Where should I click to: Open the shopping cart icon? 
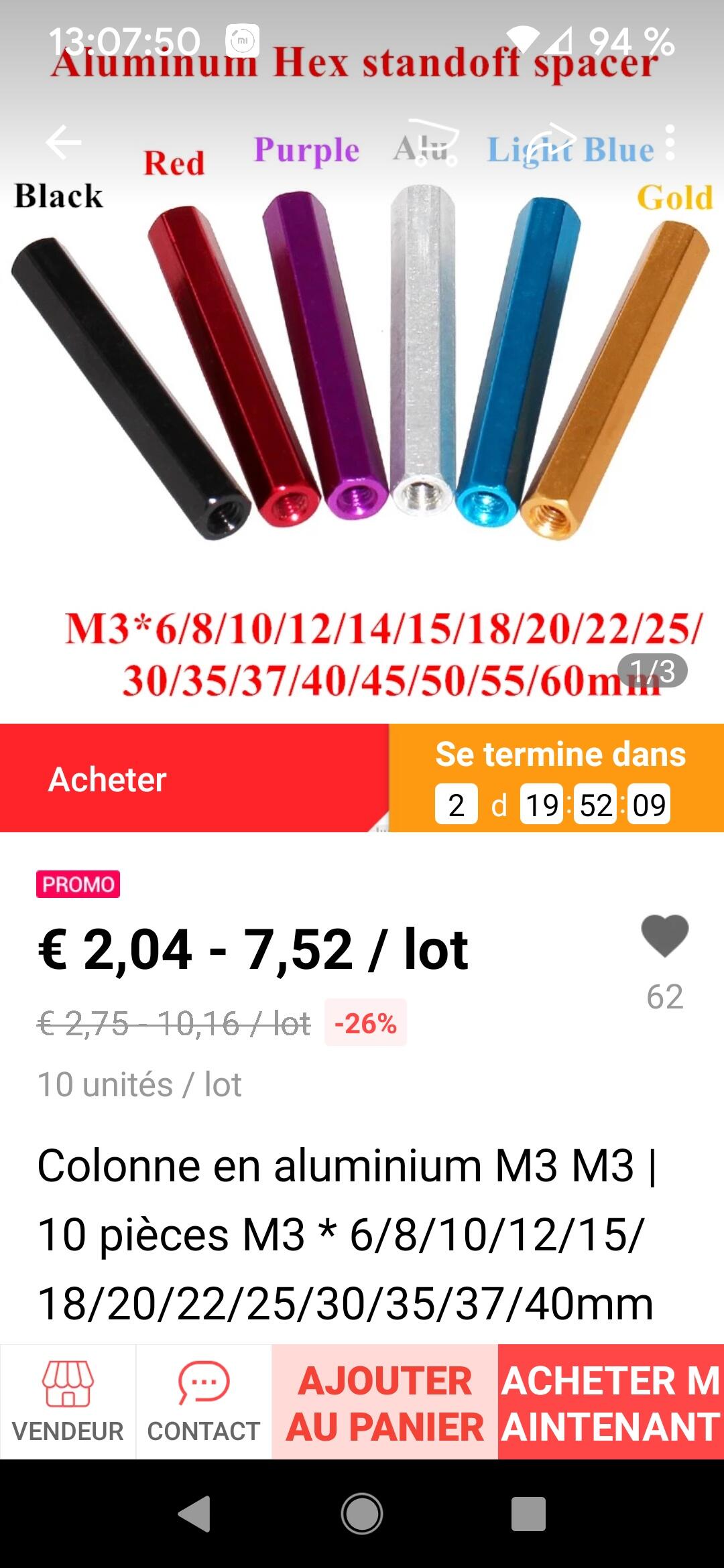[434, 141]
